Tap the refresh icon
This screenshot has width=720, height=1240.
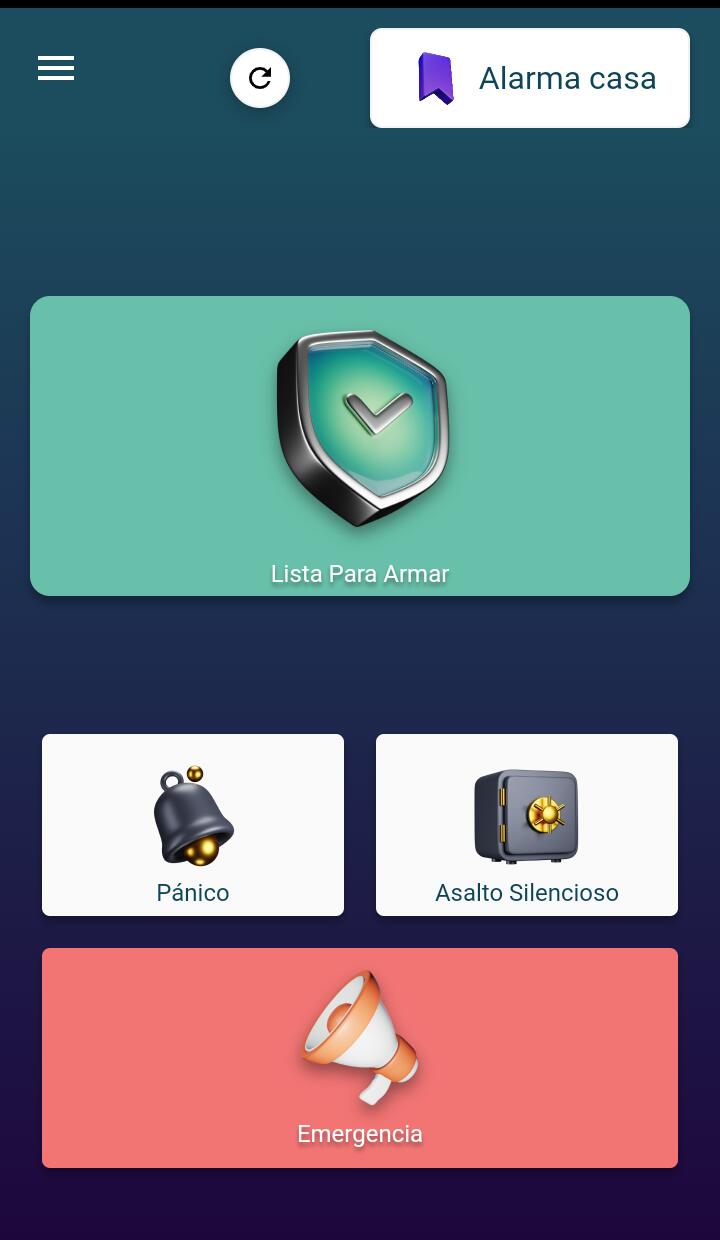260,78
